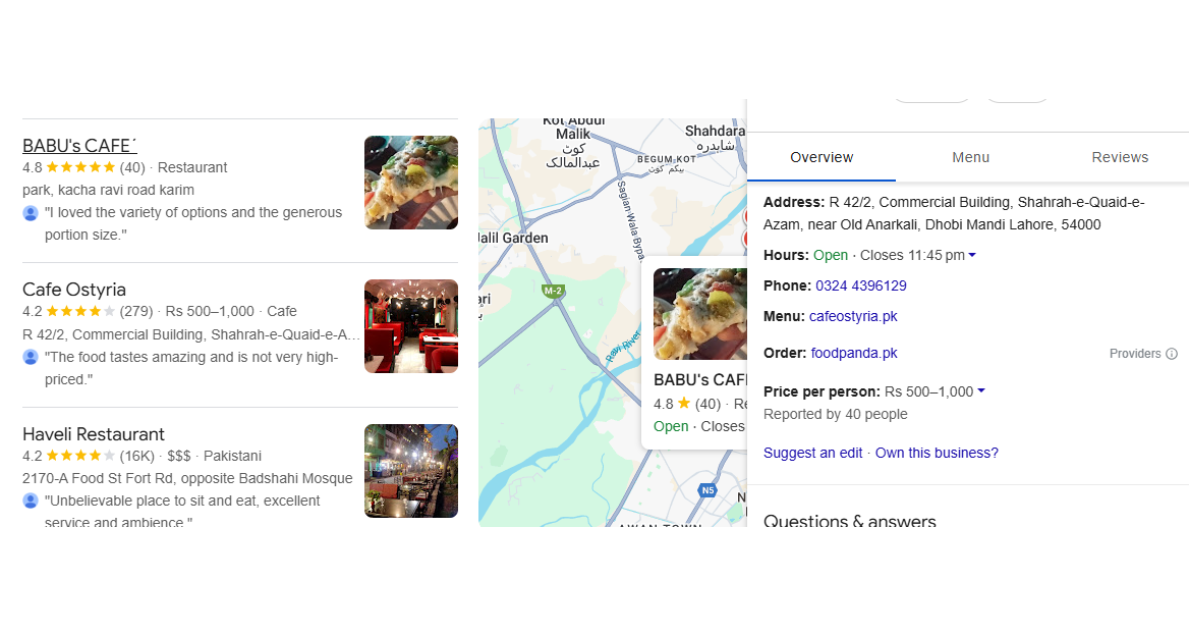Expand the price per person dropdown
The height and width of the screenshot is (630, 1200).
coord(981,392)
